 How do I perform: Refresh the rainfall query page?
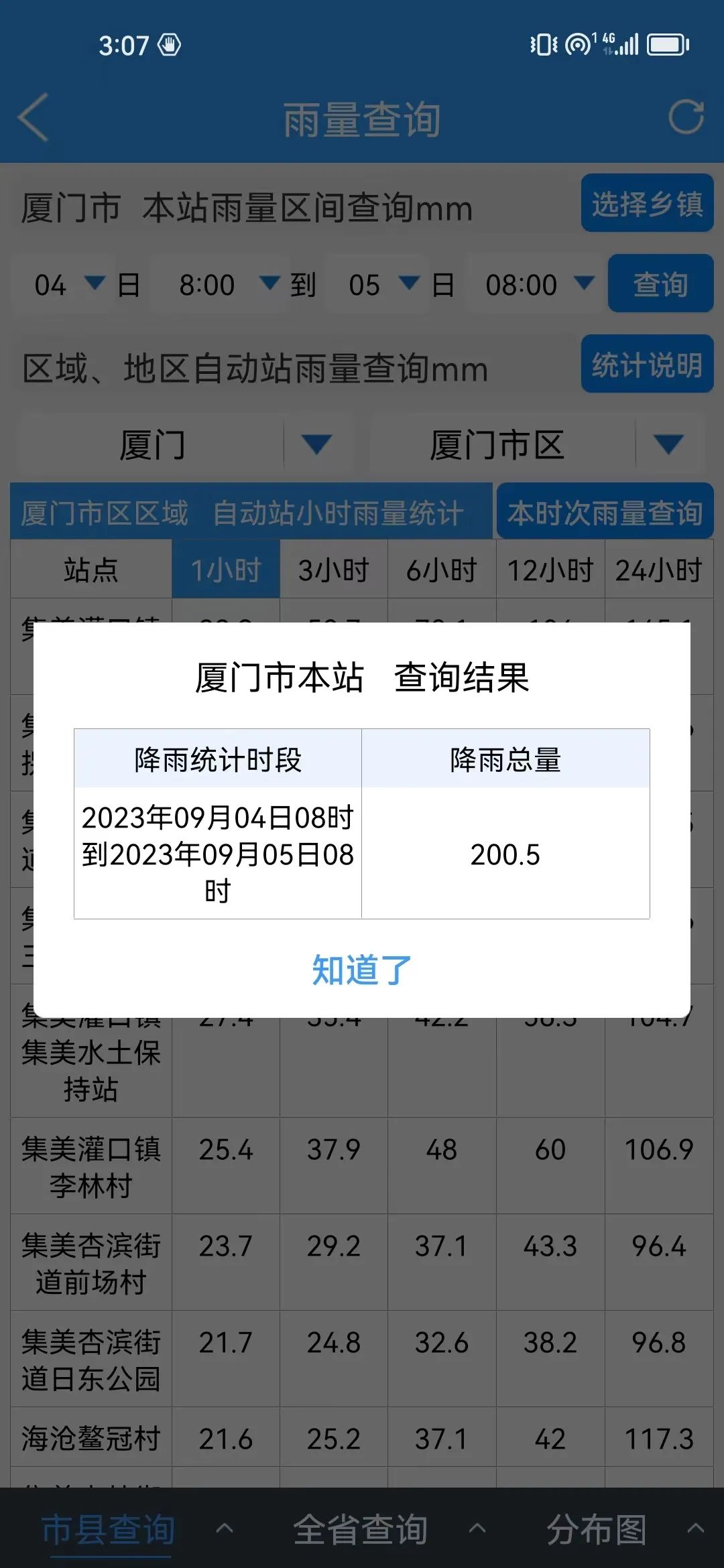686,118
